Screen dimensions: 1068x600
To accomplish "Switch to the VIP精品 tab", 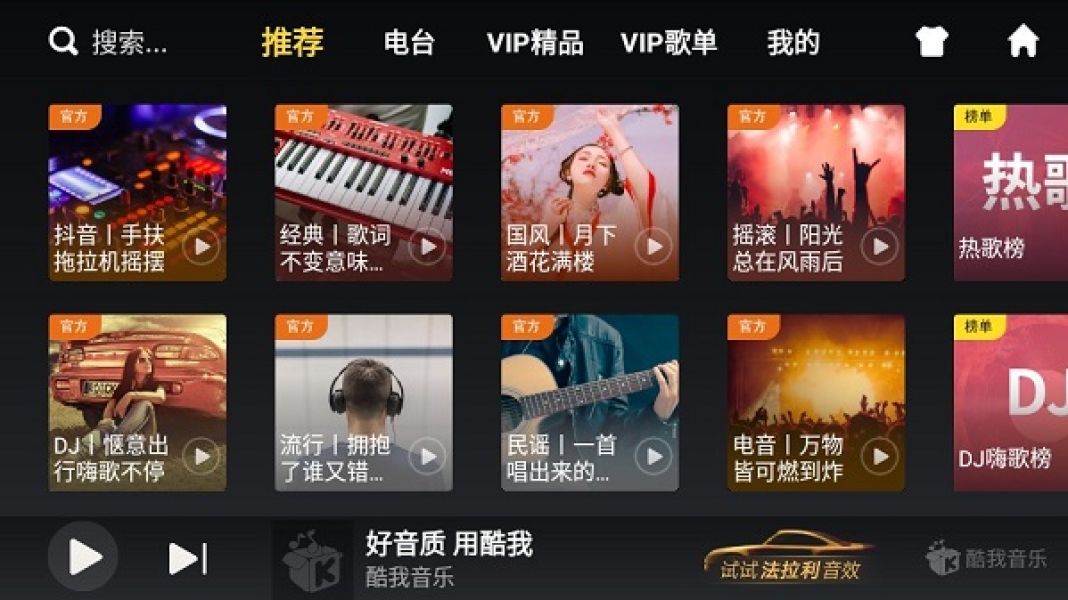I will click(x=535, y=43).
